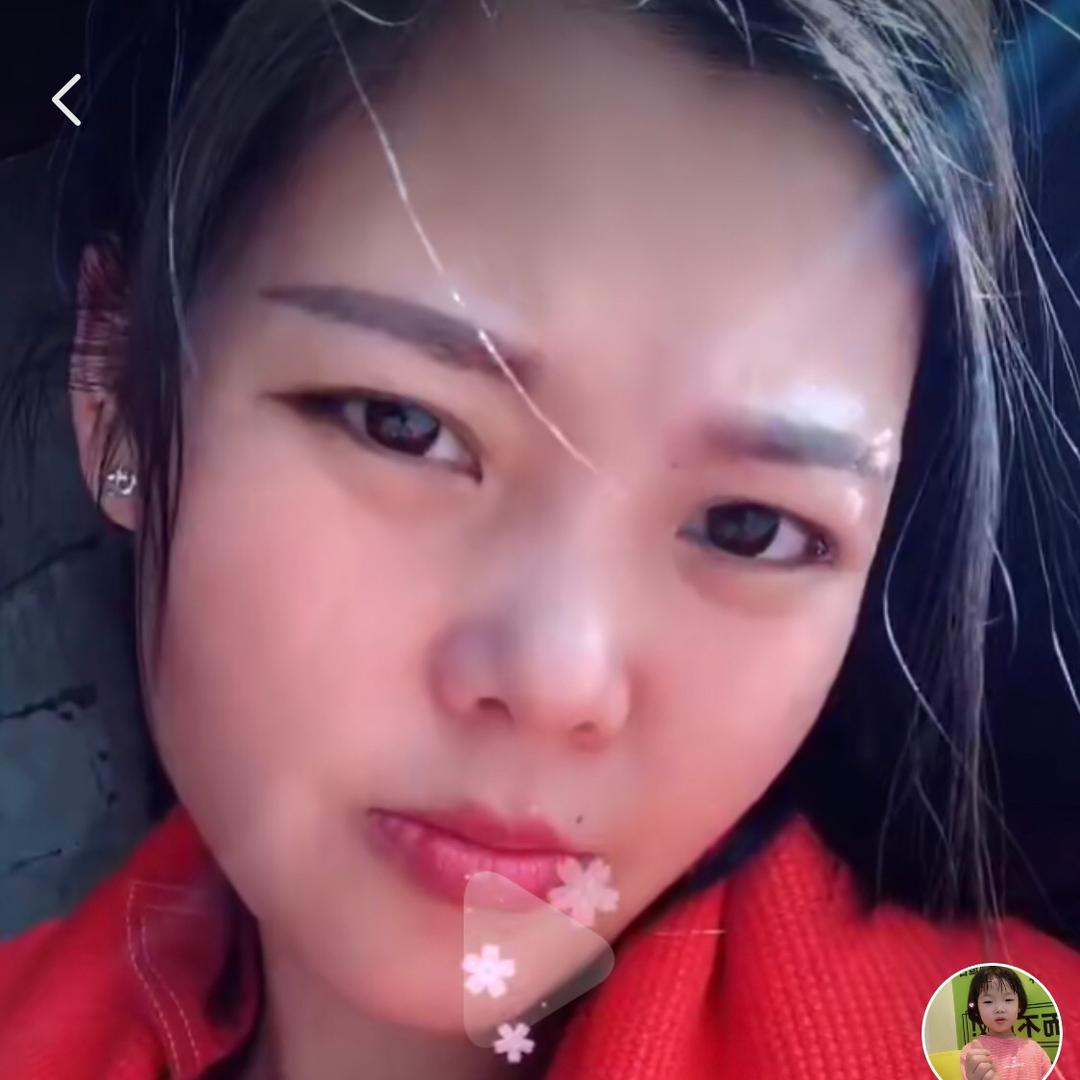Screen dimensions: 1080x1080
Task: Open the circular child avatar thumbnail
Action: click(x=992, y=1024)
